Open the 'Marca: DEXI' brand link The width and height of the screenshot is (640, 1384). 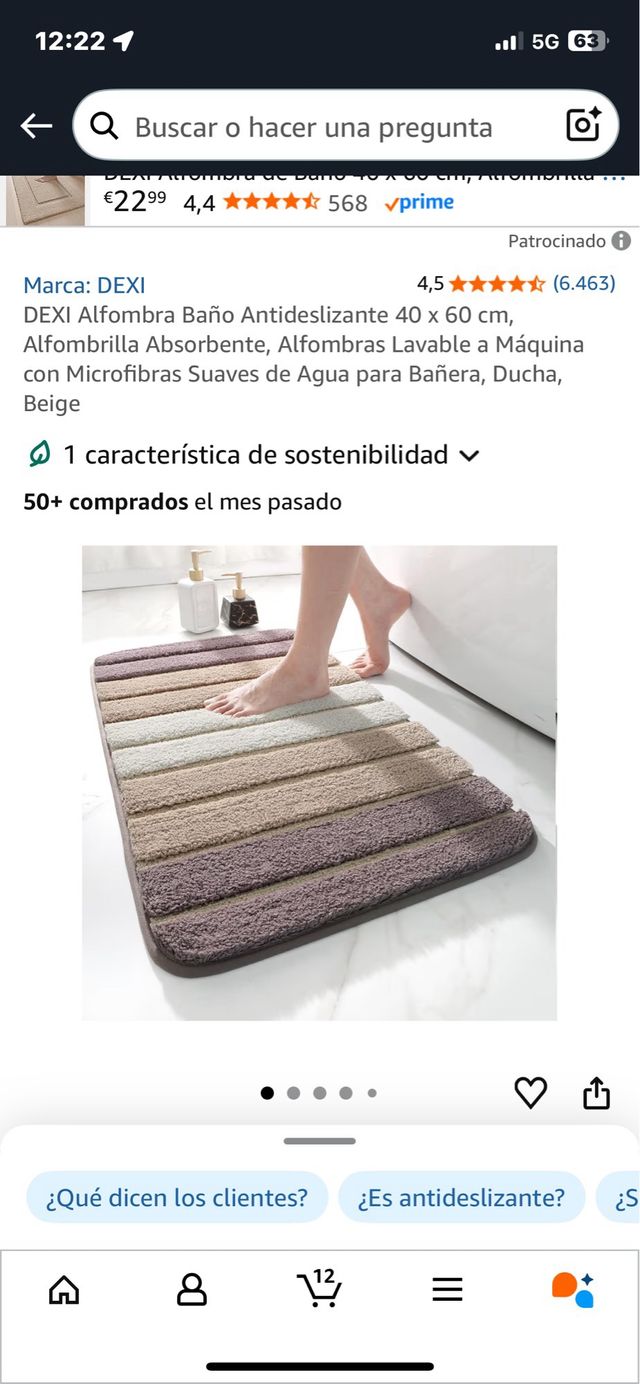pos(85,285)
